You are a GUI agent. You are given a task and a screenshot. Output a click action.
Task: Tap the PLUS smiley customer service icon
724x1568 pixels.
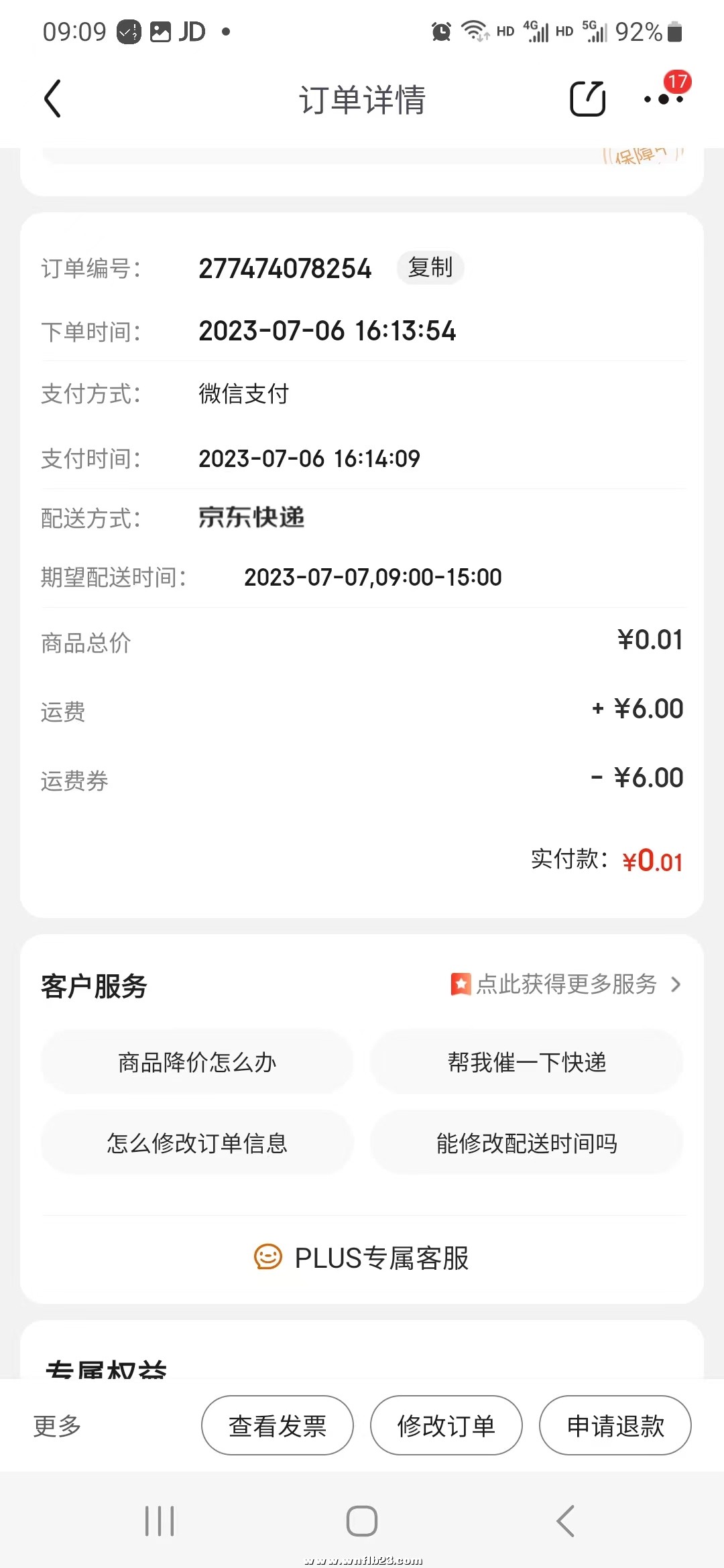pos(267,1258)
